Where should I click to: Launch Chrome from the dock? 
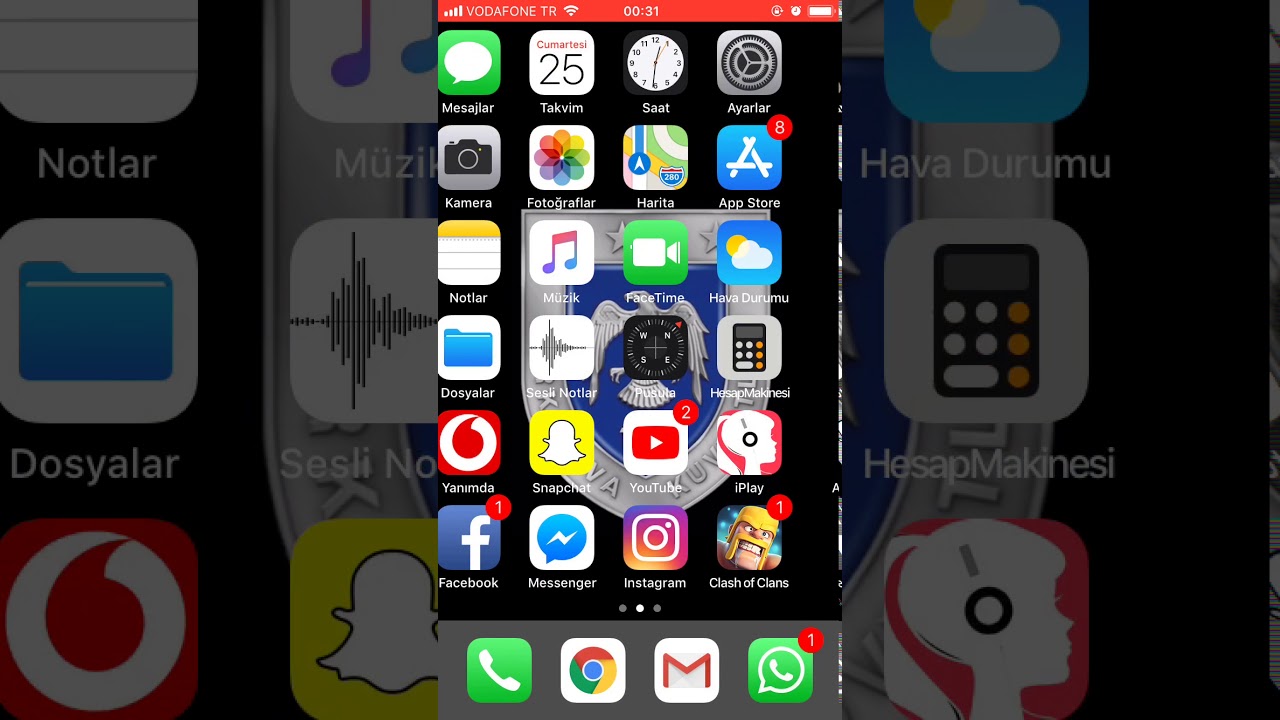pos(593,670)
